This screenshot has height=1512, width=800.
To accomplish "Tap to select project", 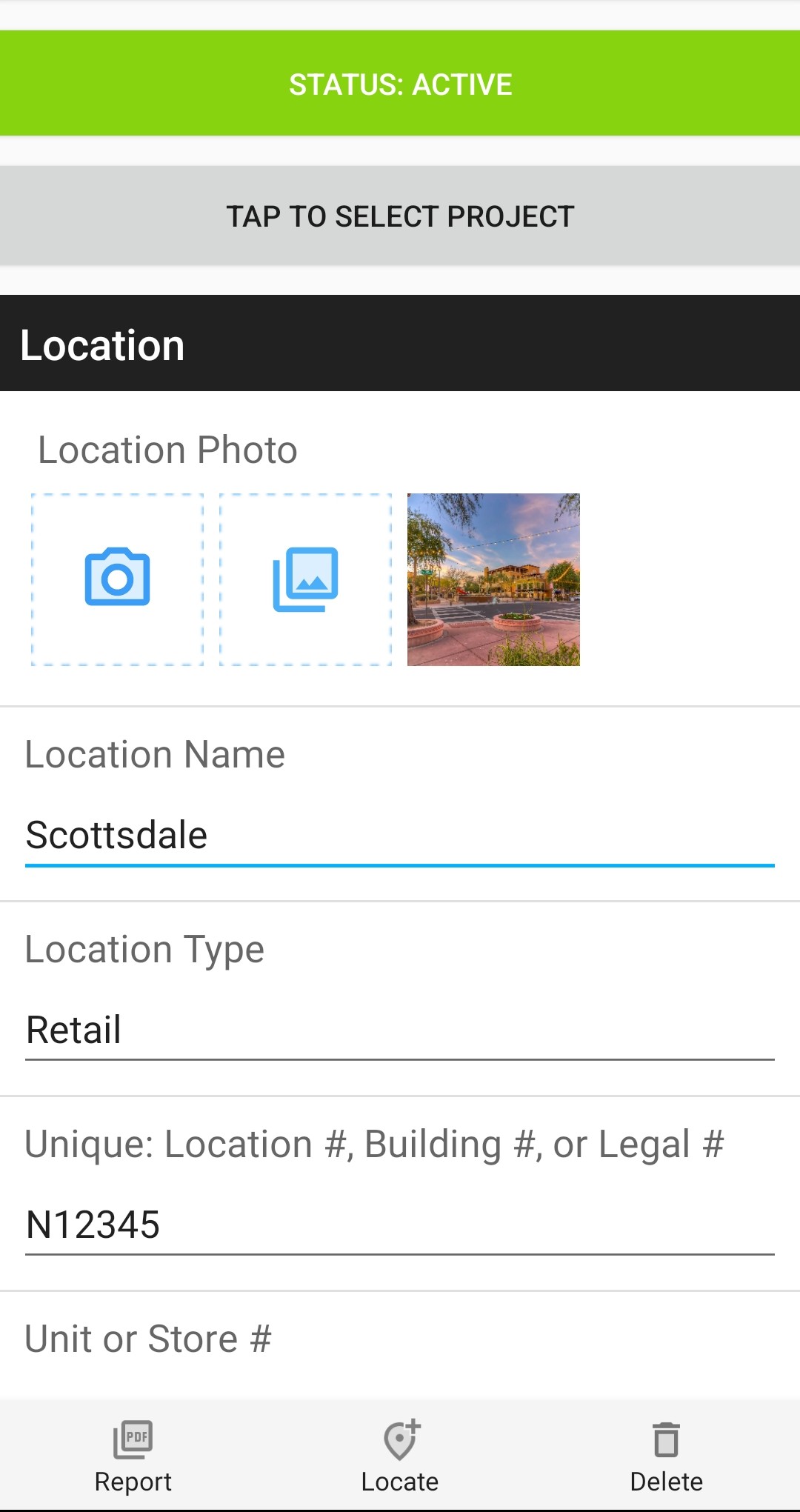I will tap(400, 216).
